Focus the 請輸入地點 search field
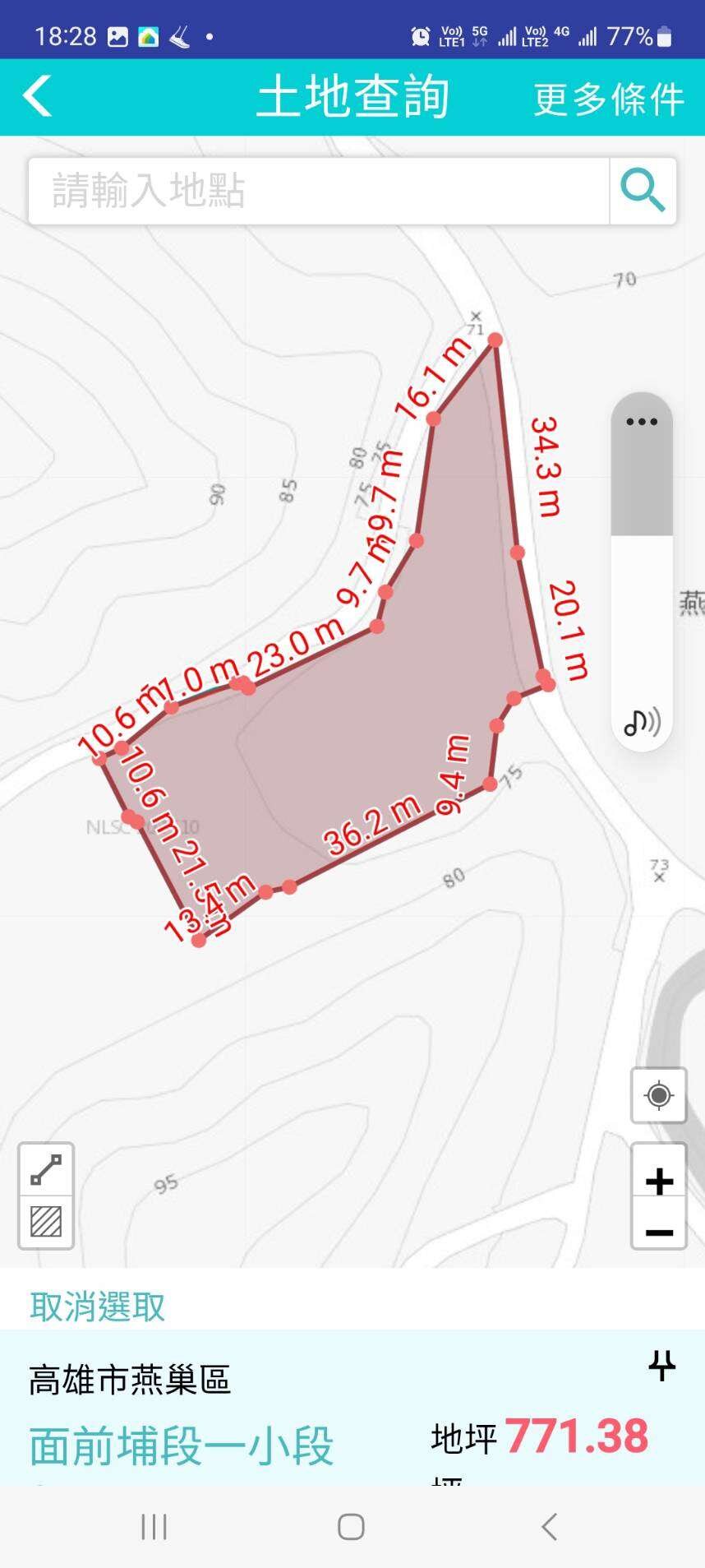The height and width of the screenshot is (1568, 705). tap(319, 192)
